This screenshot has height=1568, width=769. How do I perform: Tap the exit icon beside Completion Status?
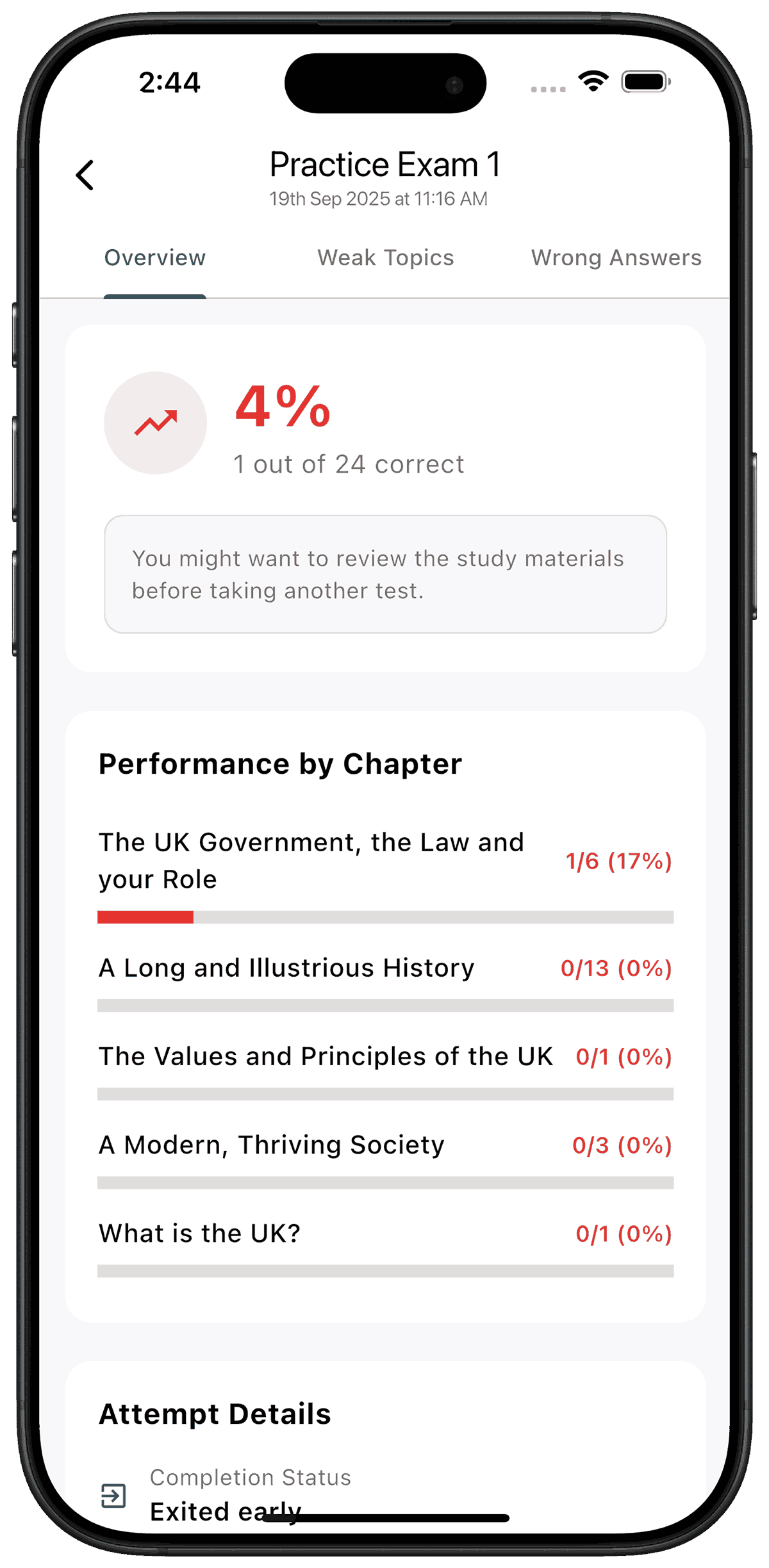pyautogui.click(x=114, y=1497)
